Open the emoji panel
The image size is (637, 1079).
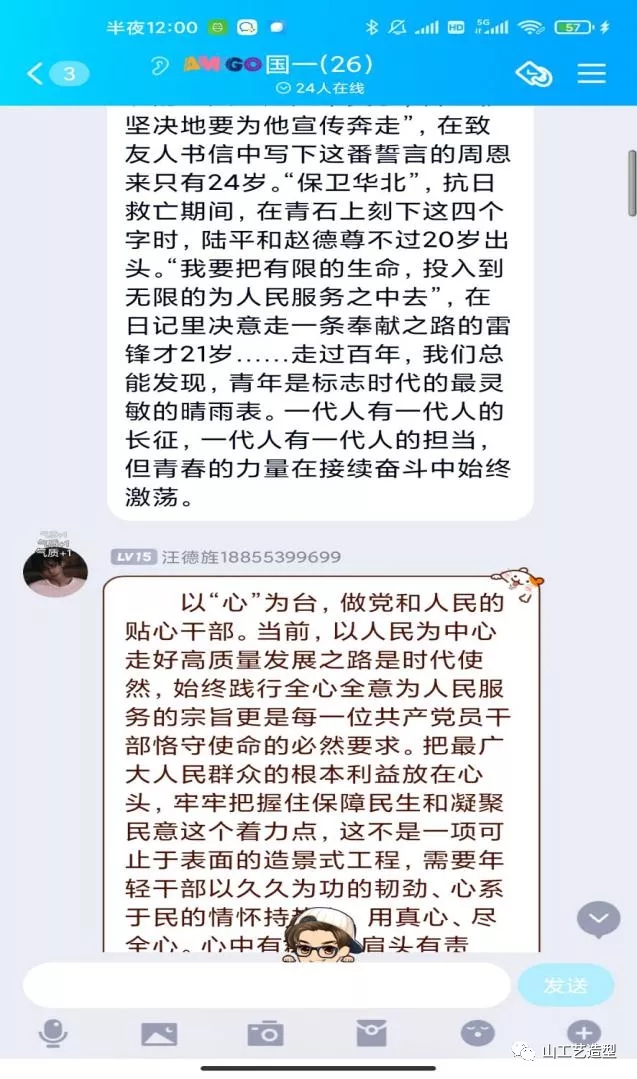click(x=477, y=1033)
